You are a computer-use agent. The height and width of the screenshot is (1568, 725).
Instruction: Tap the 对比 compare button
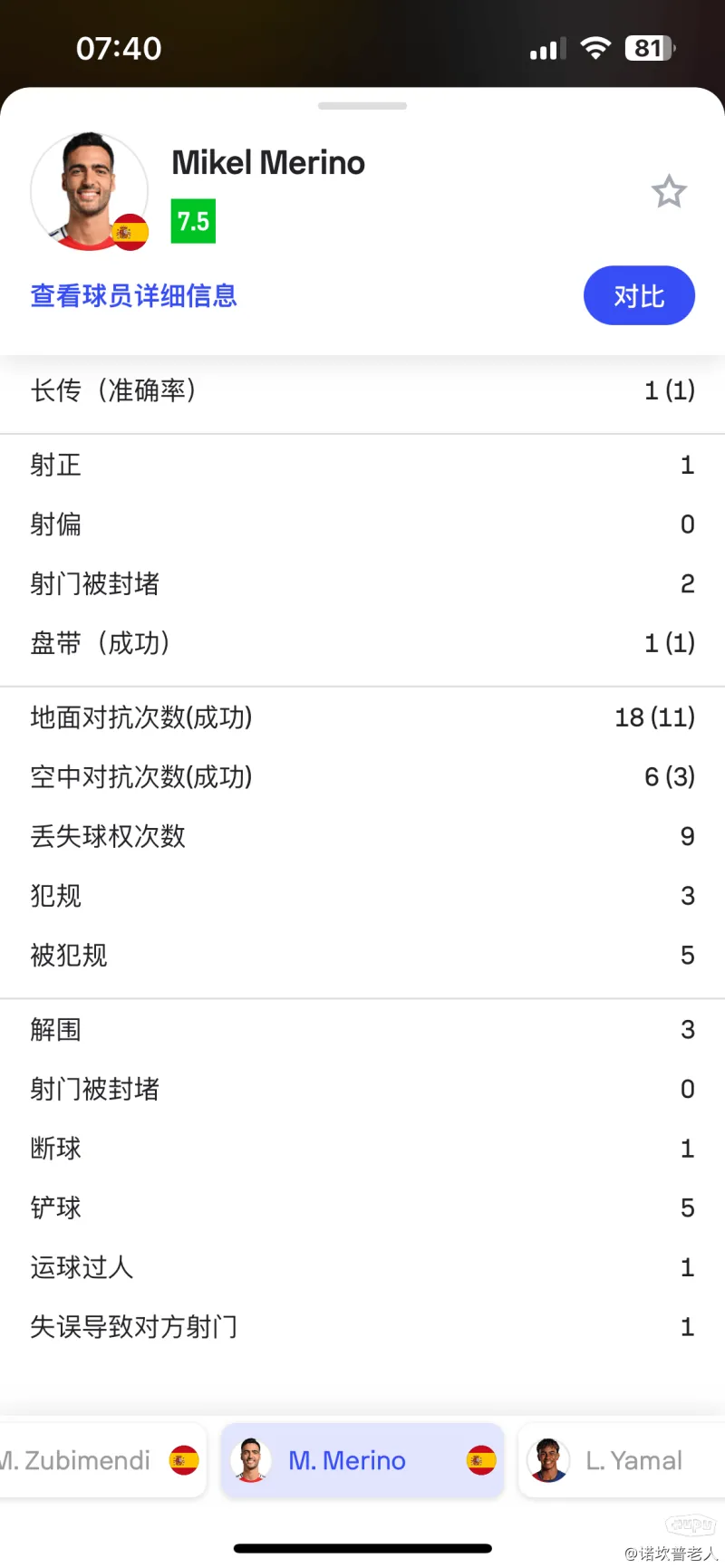tap(639, 295)
